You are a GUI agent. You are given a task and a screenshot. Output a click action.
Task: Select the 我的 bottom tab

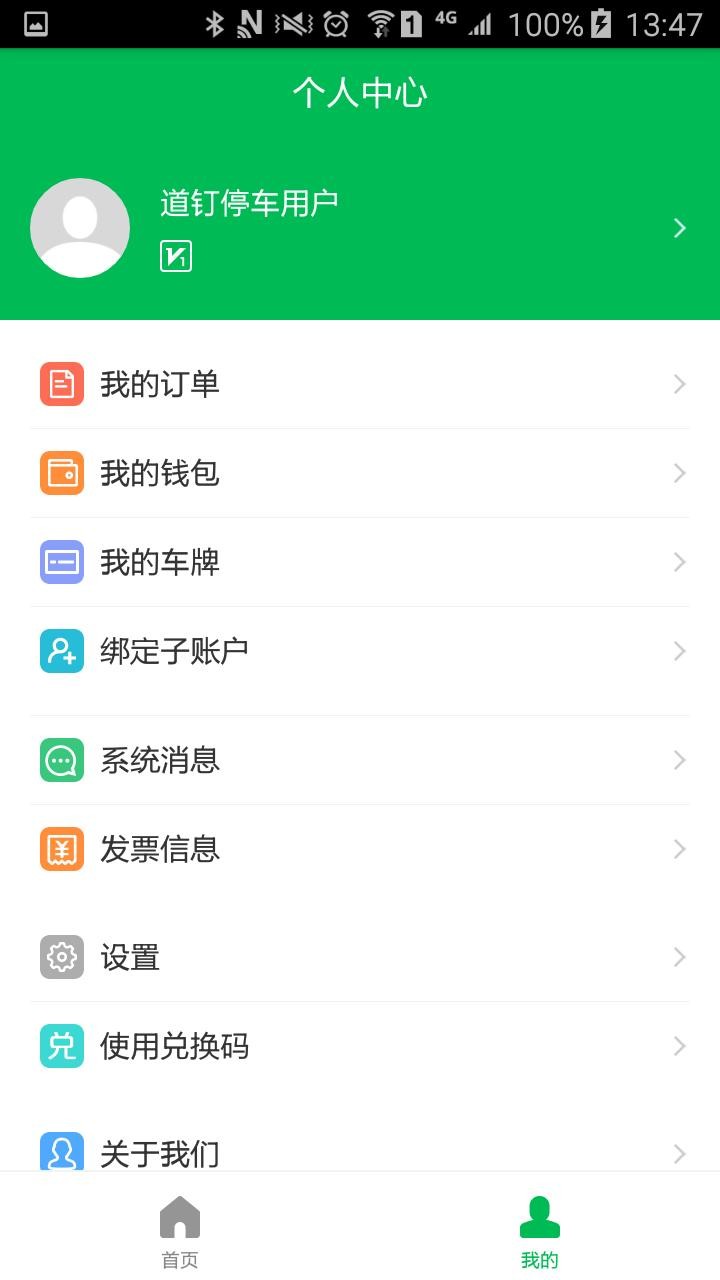coord(540,1230)
